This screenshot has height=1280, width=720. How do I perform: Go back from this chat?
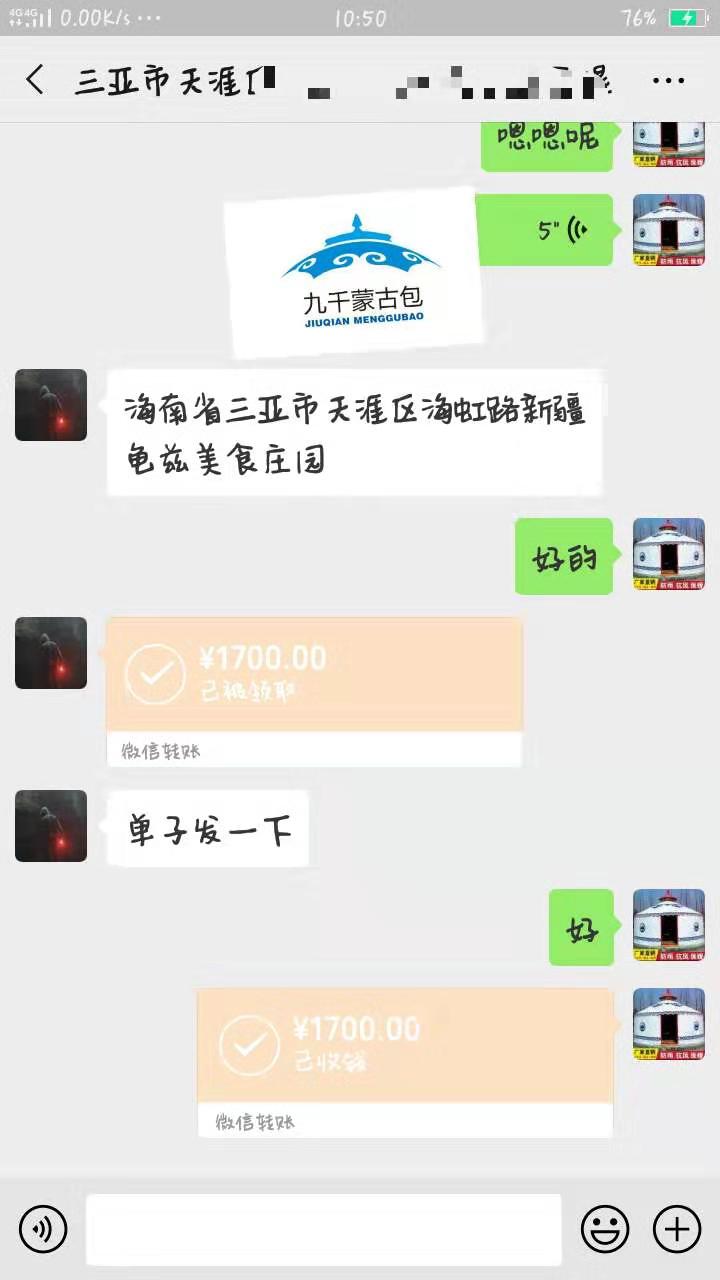point(36,80)
